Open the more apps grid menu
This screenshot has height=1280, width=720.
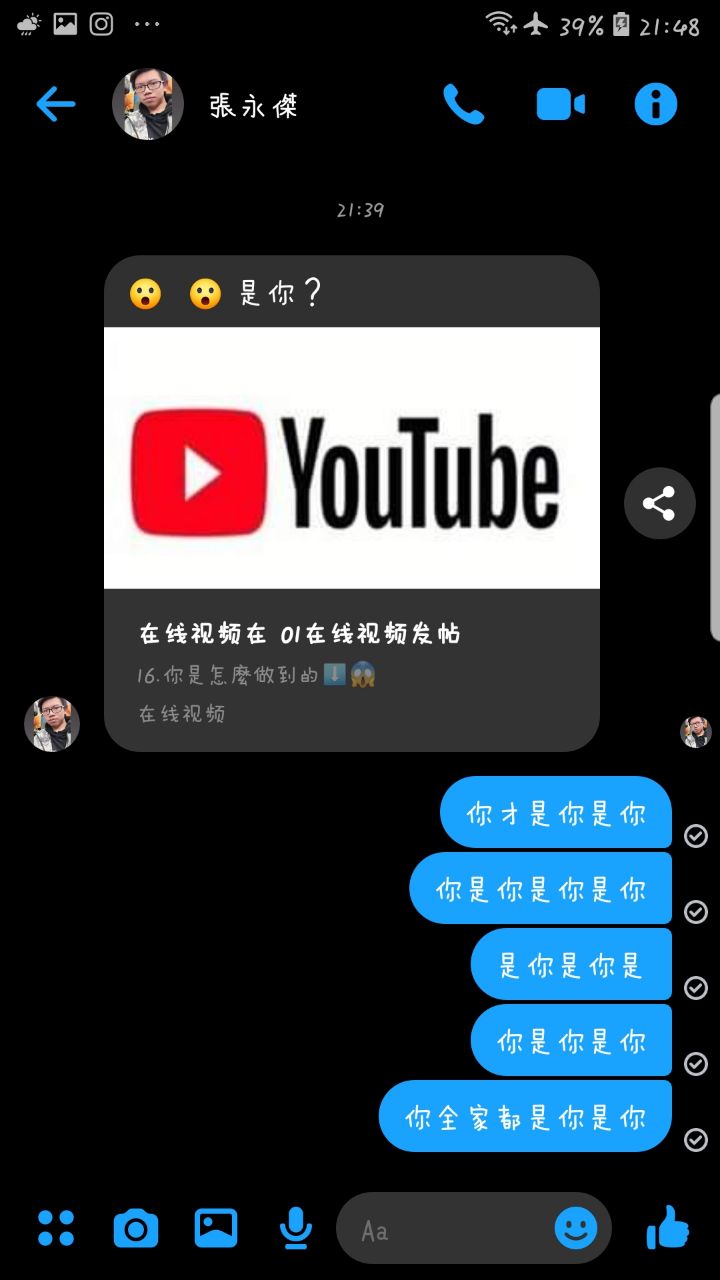click(x=56, y=1228)
